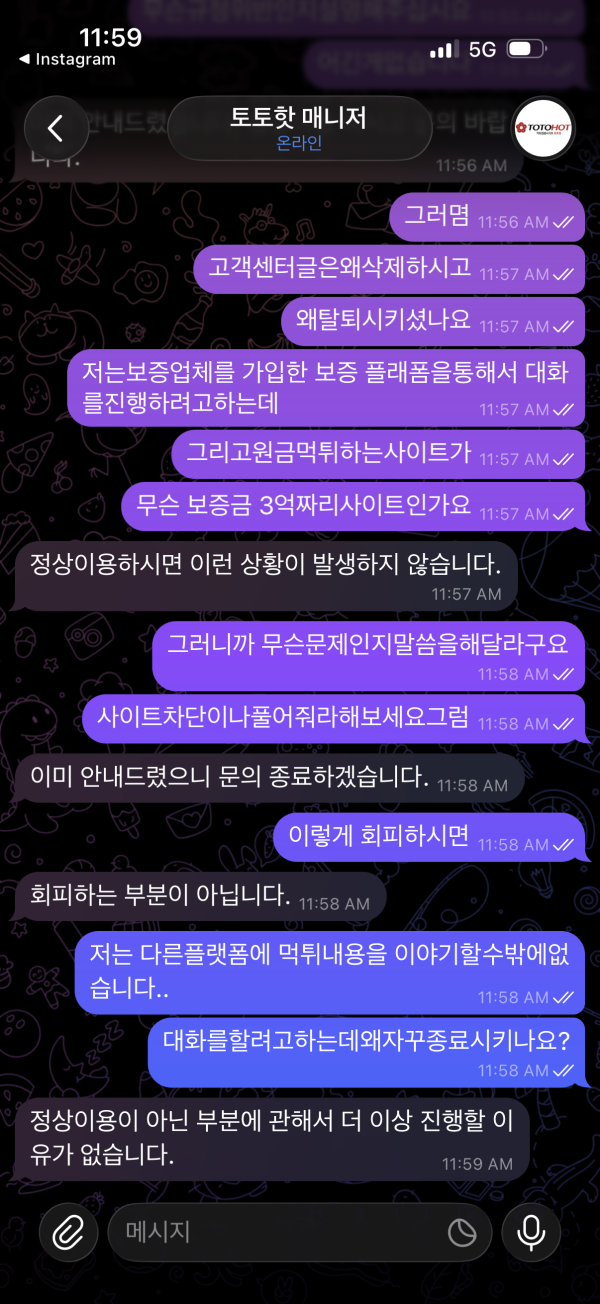Screen dimensions: 600x1304
Task: Open the sticker panel icon
Action: tap(461, 1233)
